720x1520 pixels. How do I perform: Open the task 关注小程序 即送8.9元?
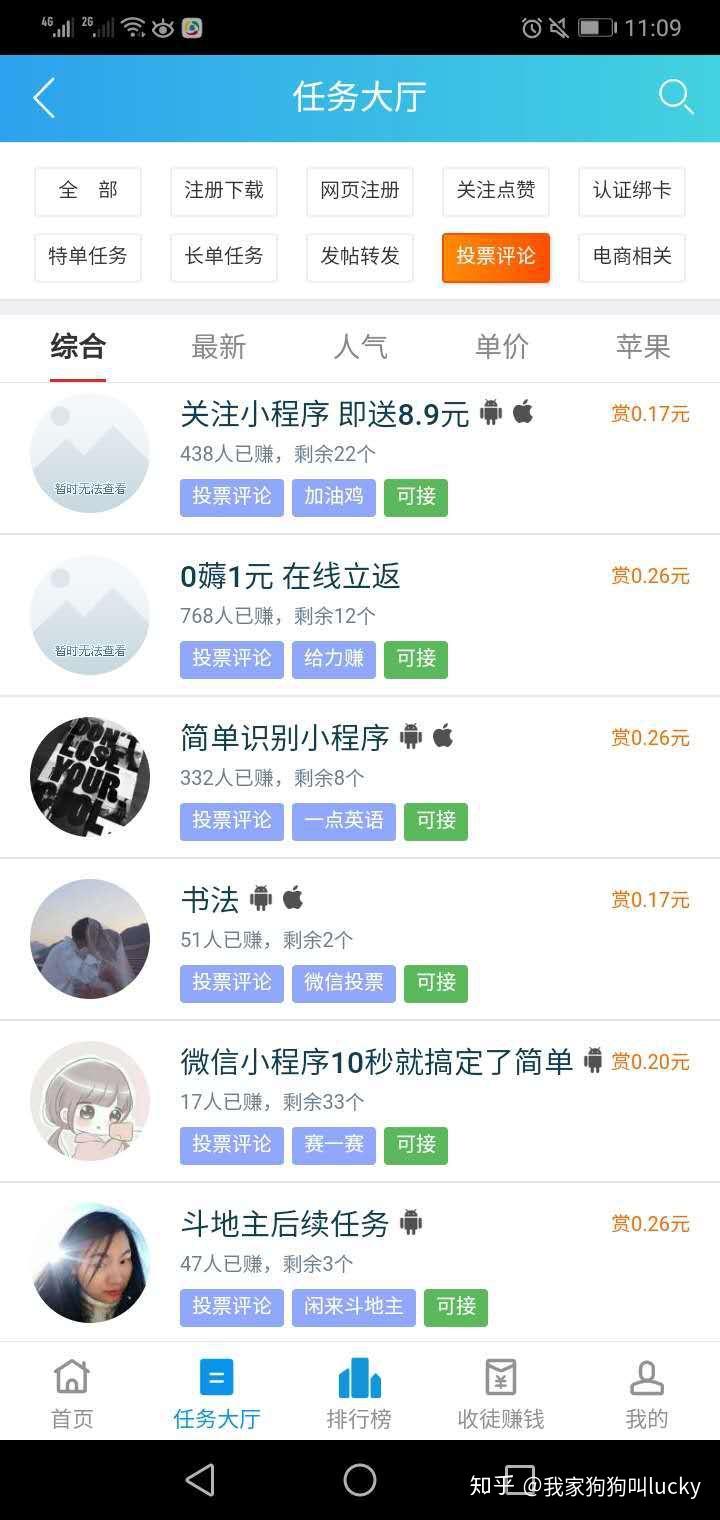pyautogui.click(x=324, y=414)
